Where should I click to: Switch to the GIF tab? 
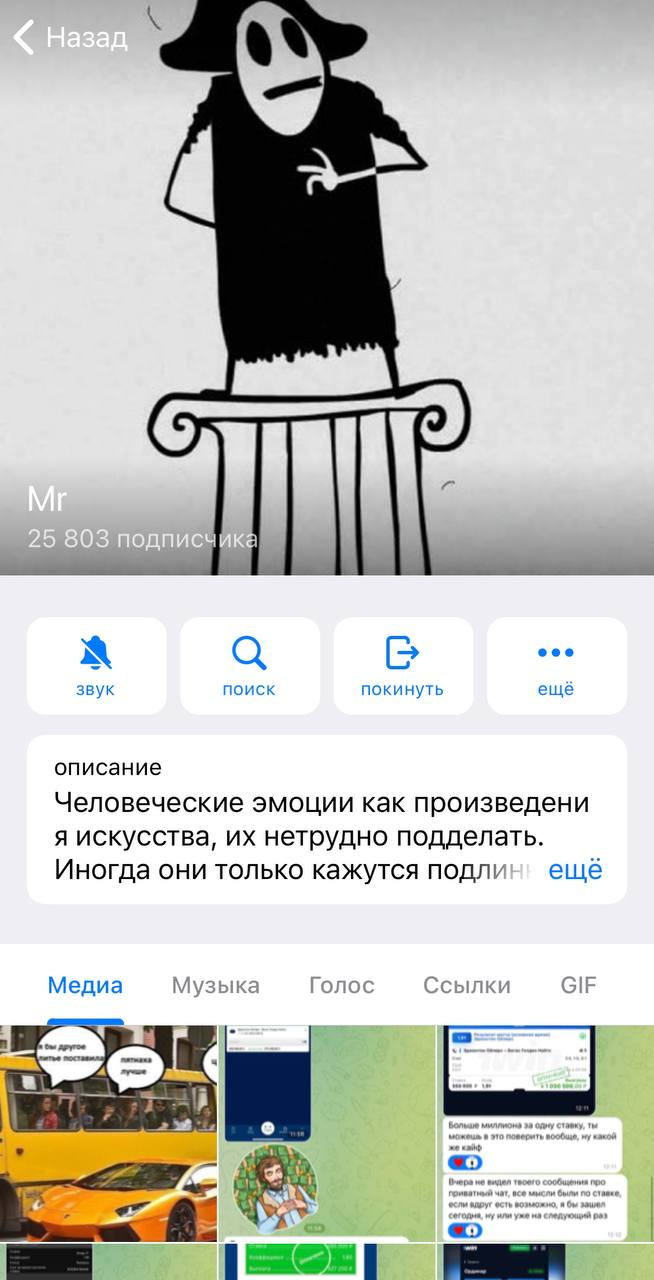click(578, 985)
